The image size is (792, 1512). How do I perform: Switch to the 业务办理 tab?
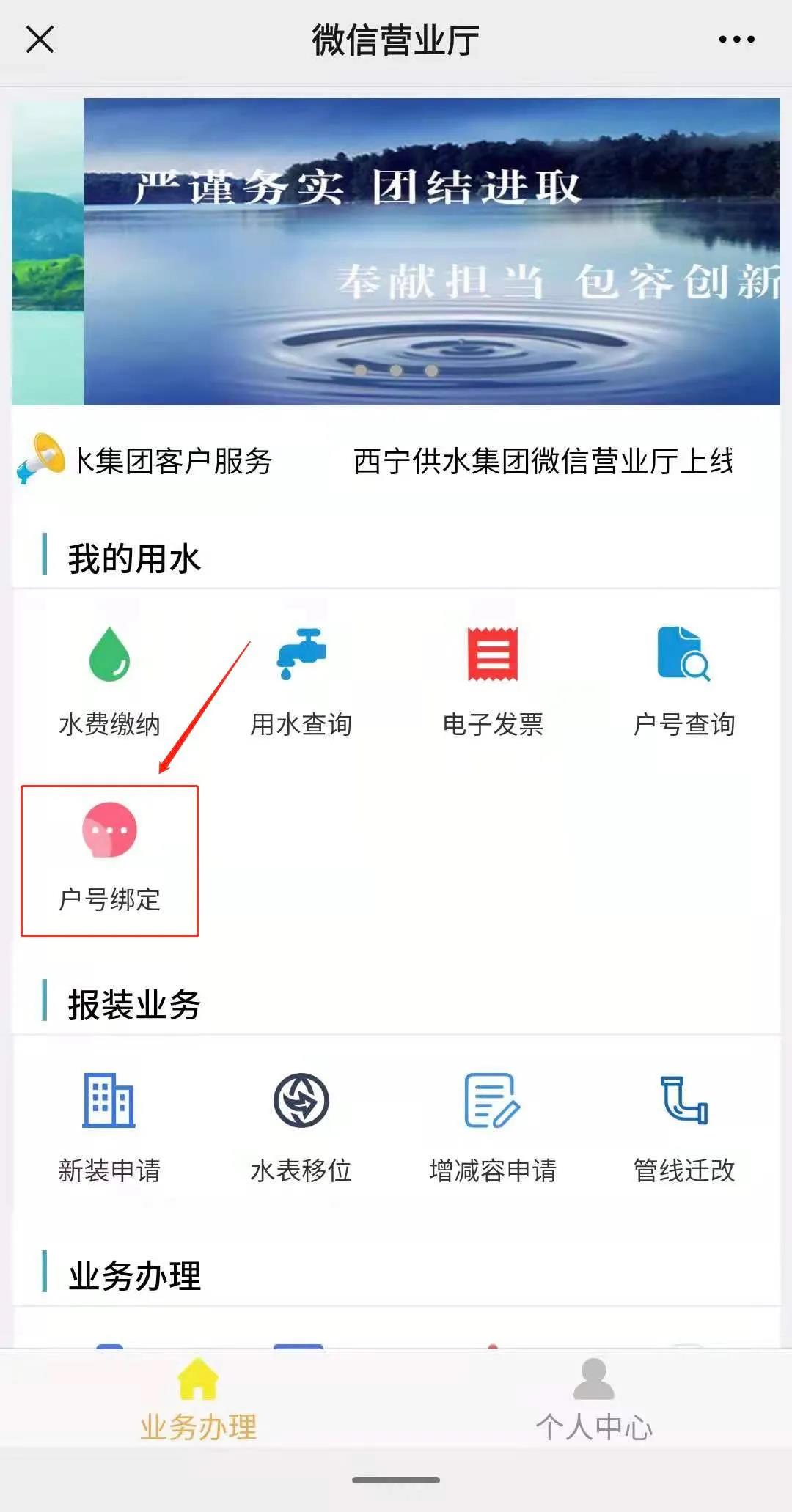click(198, 1398)
